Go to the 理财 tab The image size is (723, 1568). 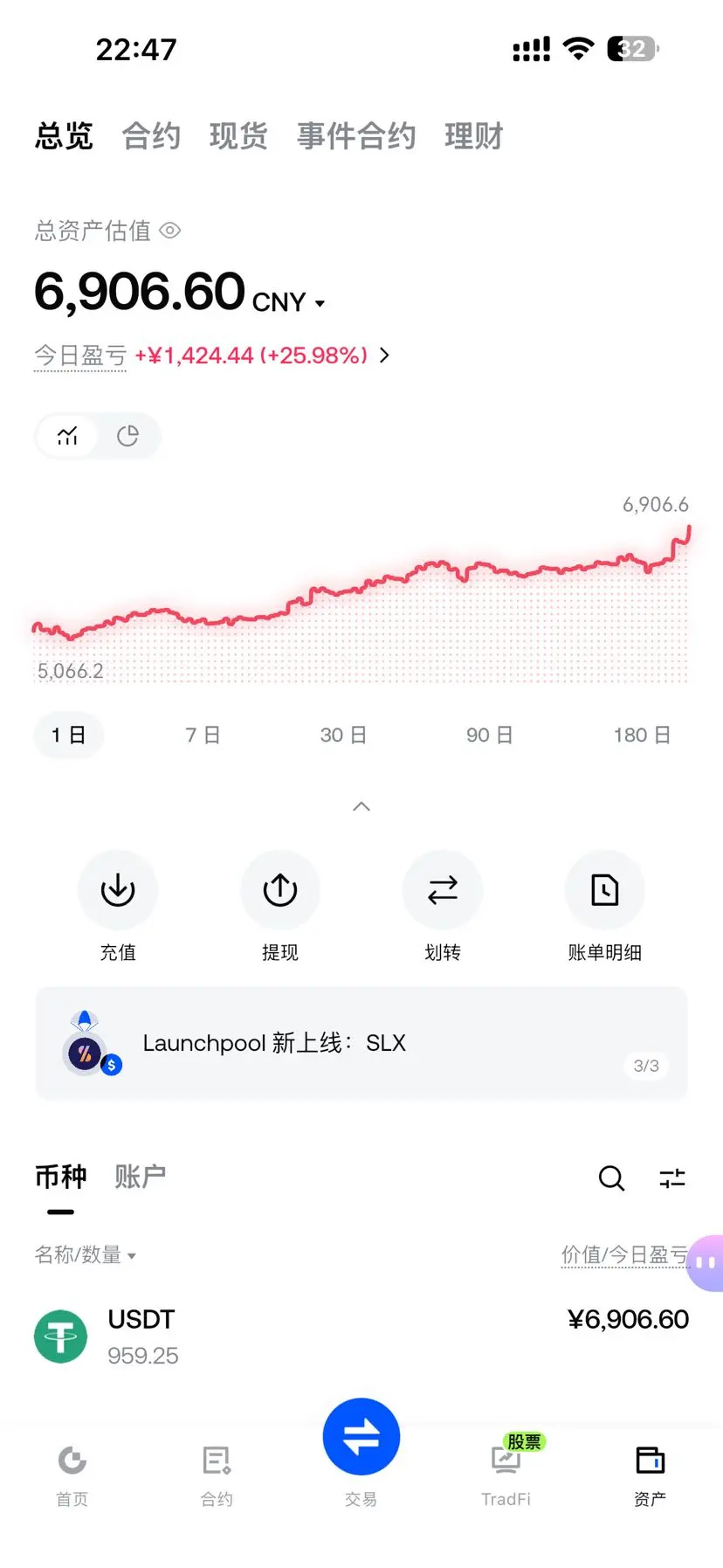tap(474, 136)
